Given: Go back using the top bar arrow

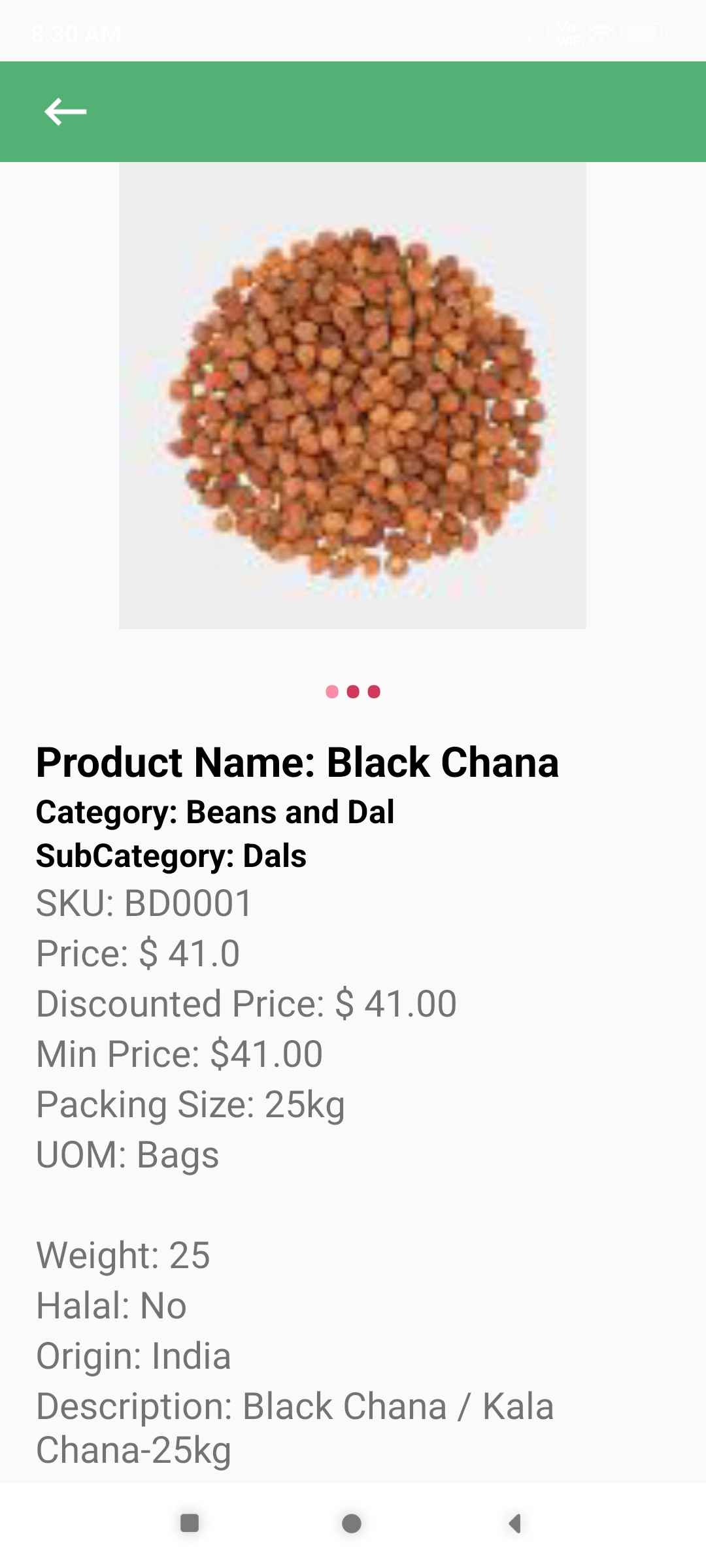Looking at the screenshot, I should (x=65, y=112).
